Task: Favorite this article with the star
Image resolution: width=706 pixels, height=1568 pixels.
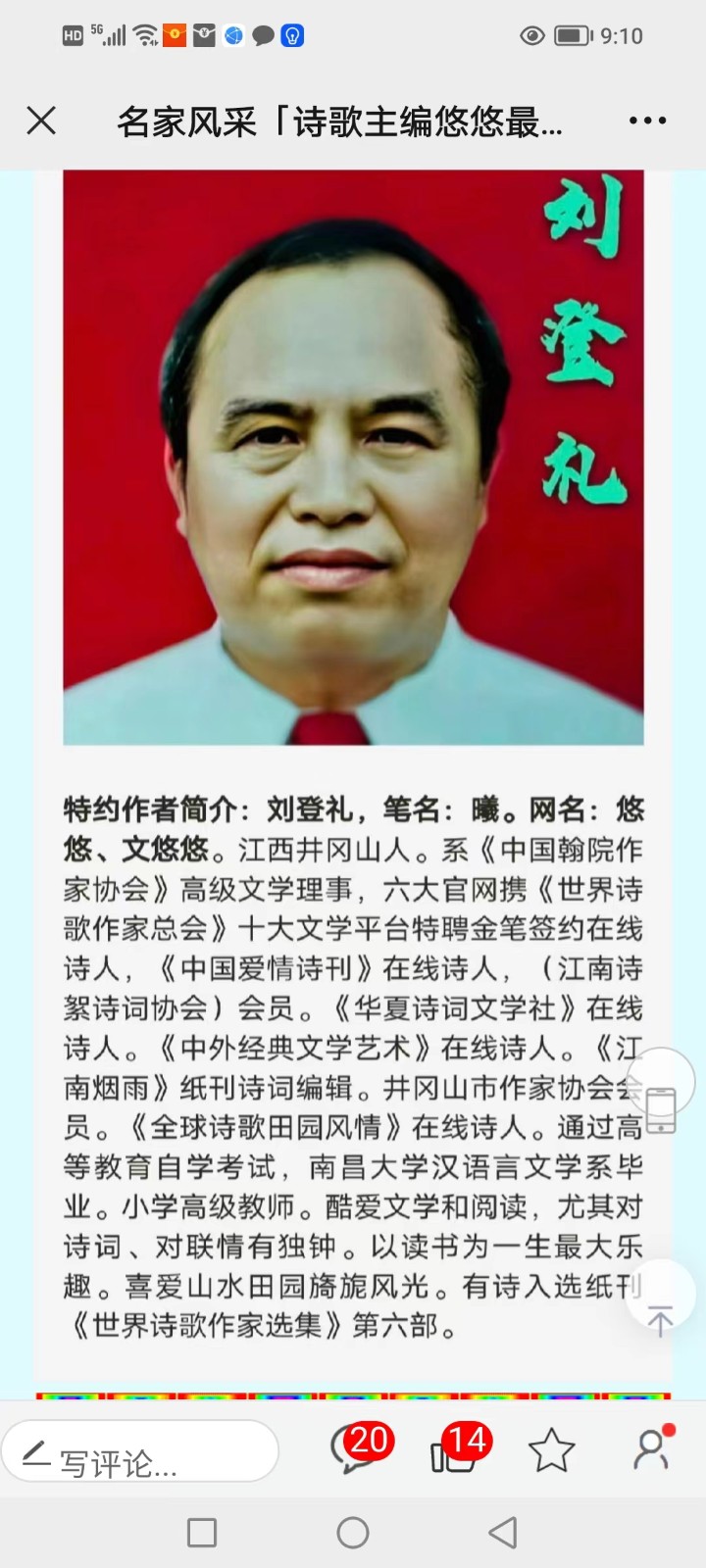Action: [x=551, y=1450]
